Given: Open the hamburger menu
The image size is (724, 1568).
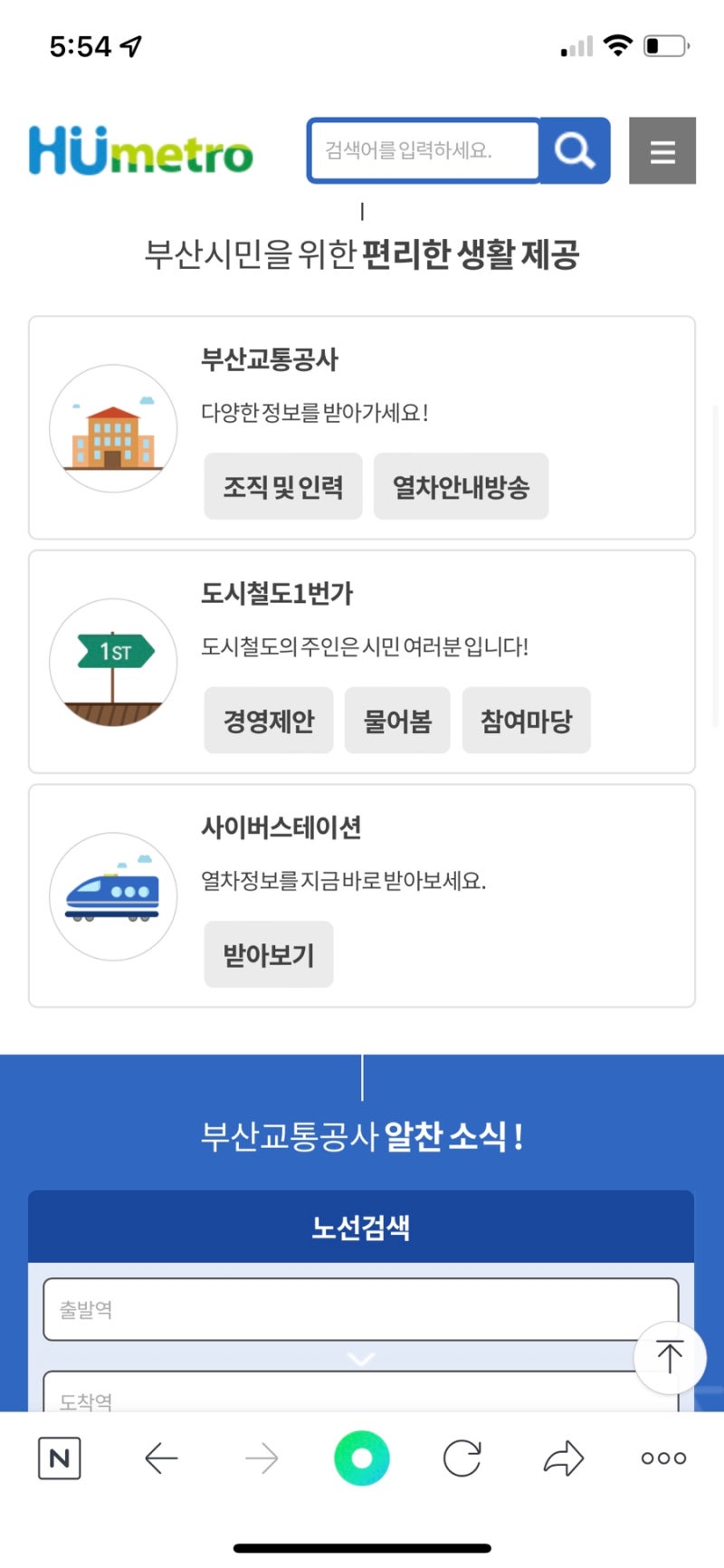Looking at the screenshot, I should click(662, 150).
